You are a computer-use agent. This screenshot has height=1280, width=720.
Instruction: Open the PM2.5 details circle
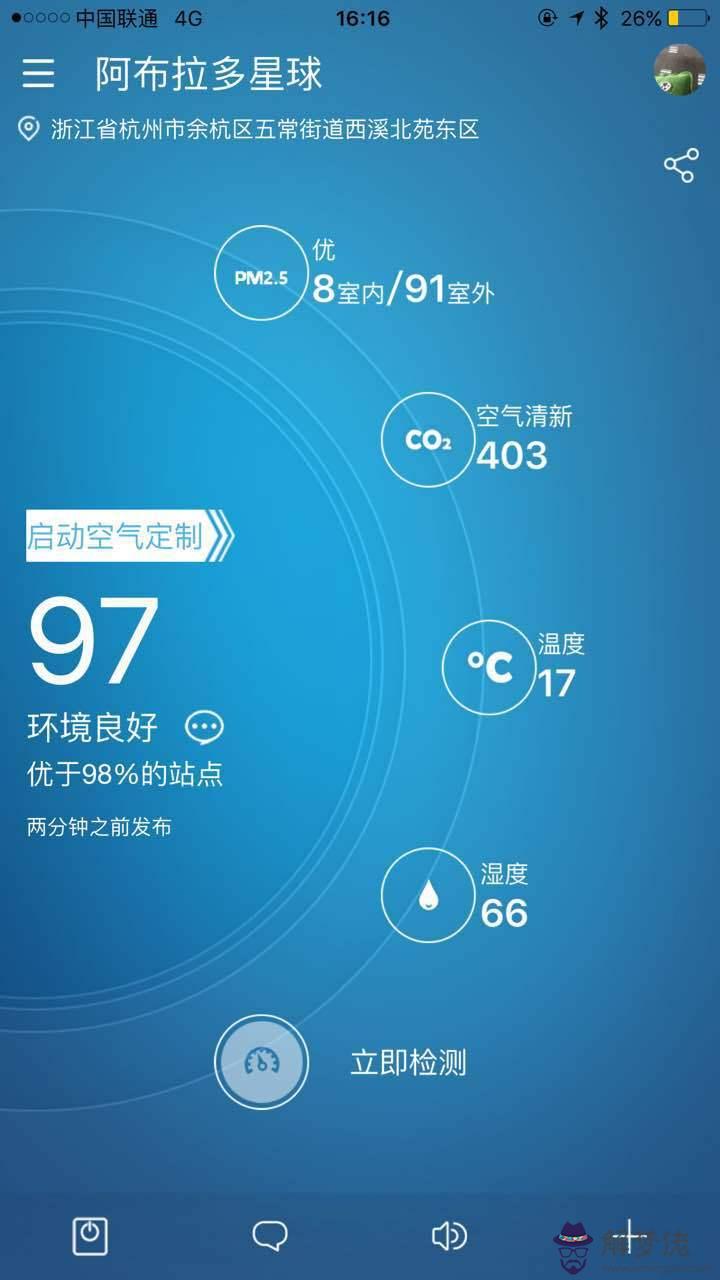[260, 273]
